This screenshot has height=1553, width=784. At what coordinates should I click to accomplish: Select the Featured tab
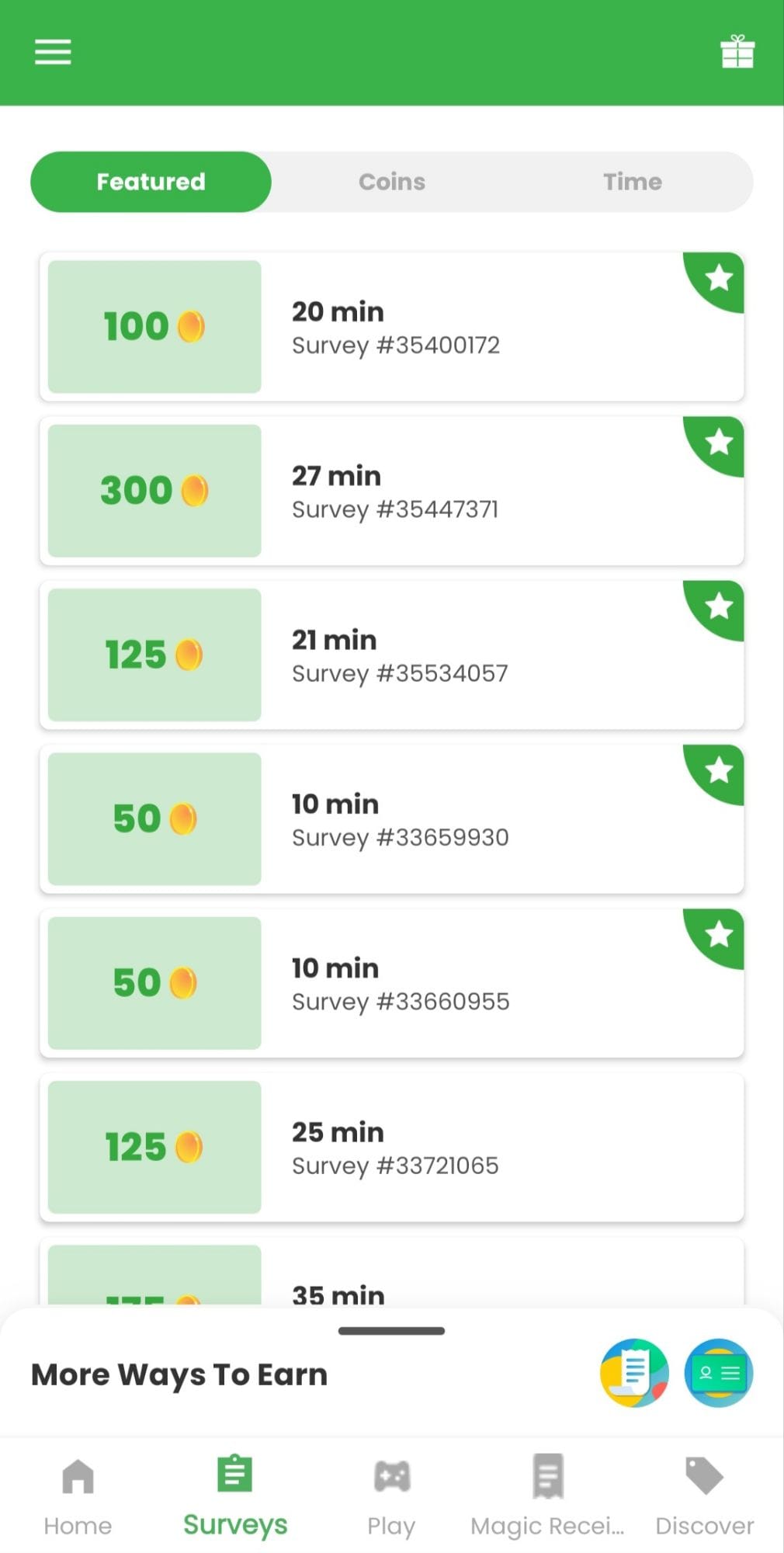click(x=150, y=182)
